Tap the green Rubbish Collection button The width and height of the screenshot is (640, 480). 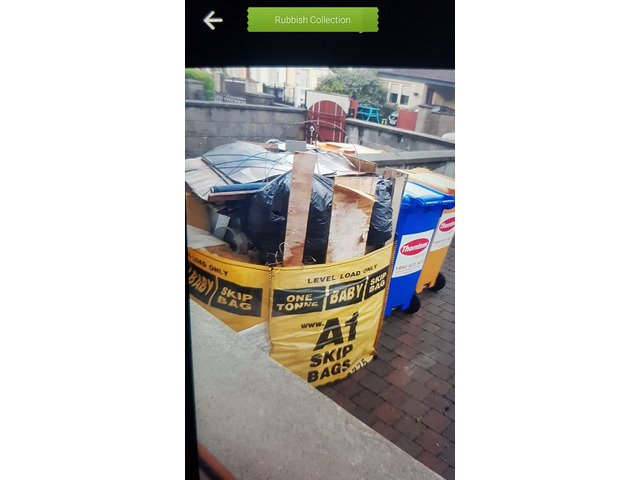point(313,20)
